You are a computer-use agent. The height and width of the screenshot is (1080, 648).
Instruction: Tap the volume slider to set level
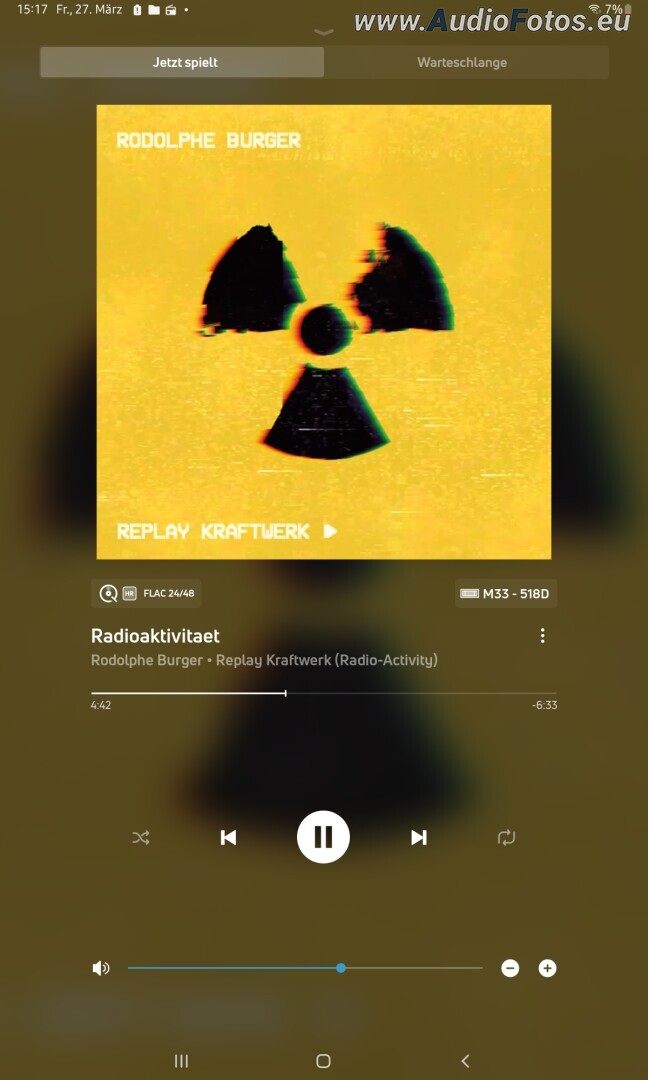(305, 968)
